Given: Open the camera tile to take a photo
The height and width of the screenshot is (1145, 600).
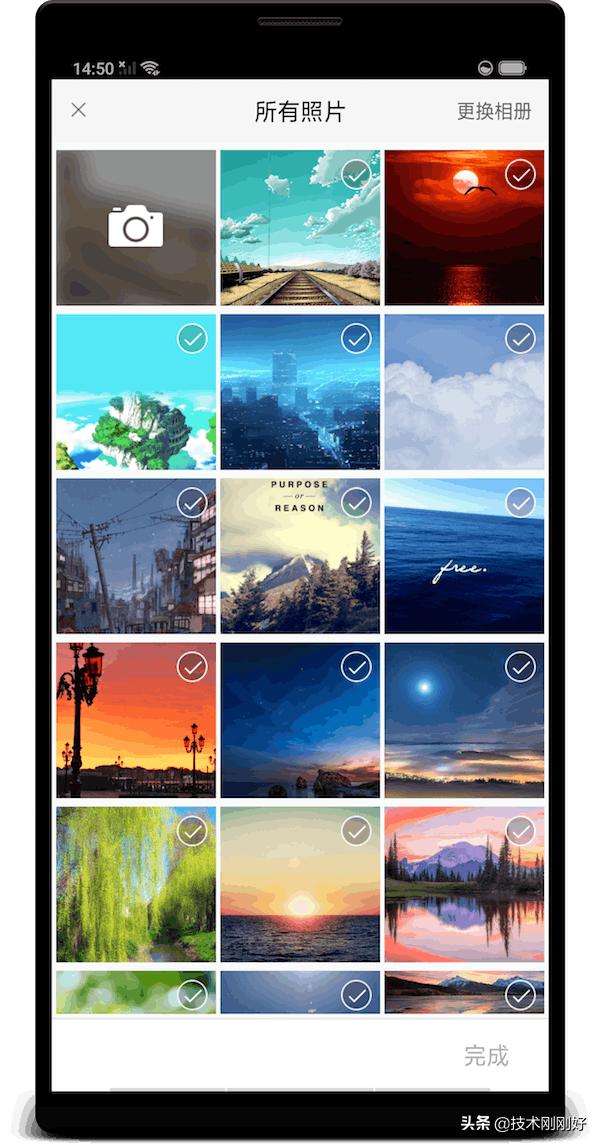Looking at the screenshot, I should click(136, 228).
